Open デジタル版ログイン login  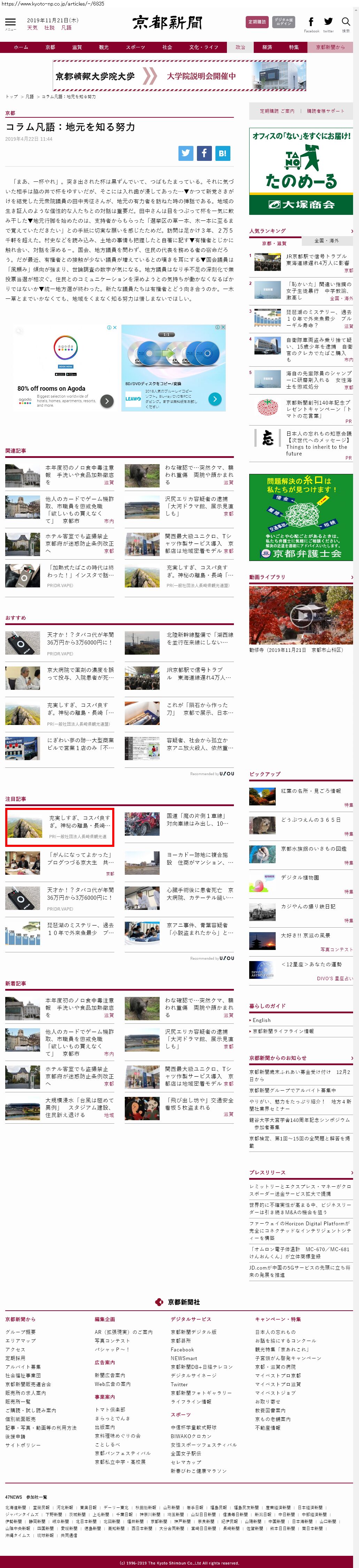pyautogui.click(x=283, y=22)
